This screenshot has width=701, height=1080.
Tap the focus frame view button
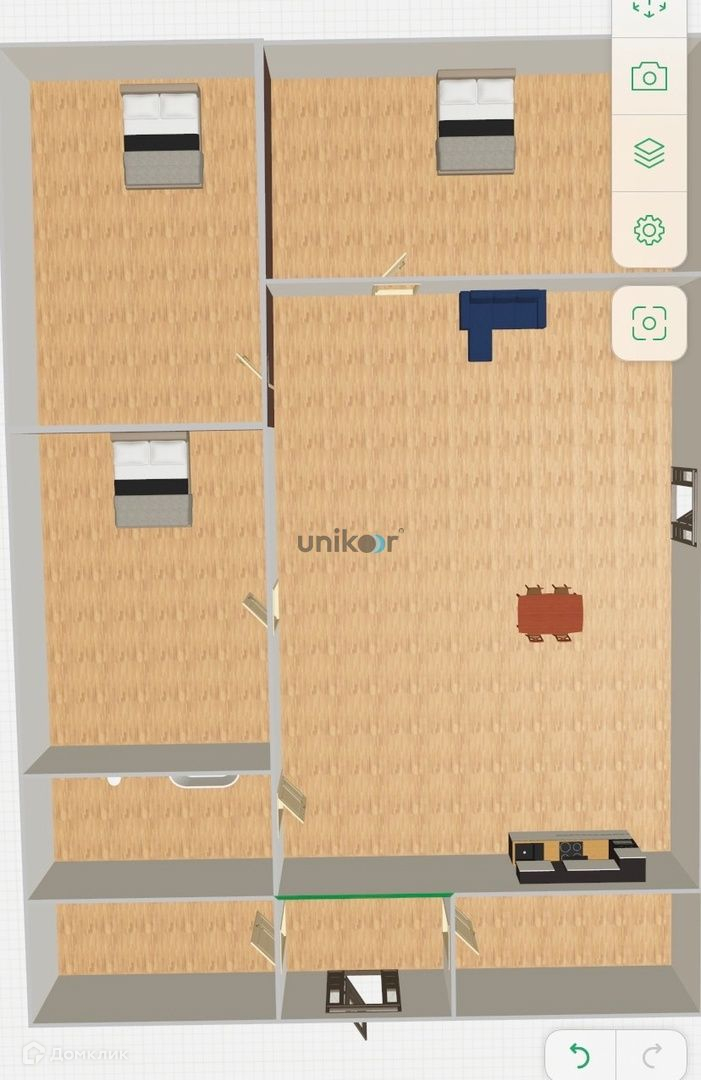pyautogui.click(x=649, y=323)
